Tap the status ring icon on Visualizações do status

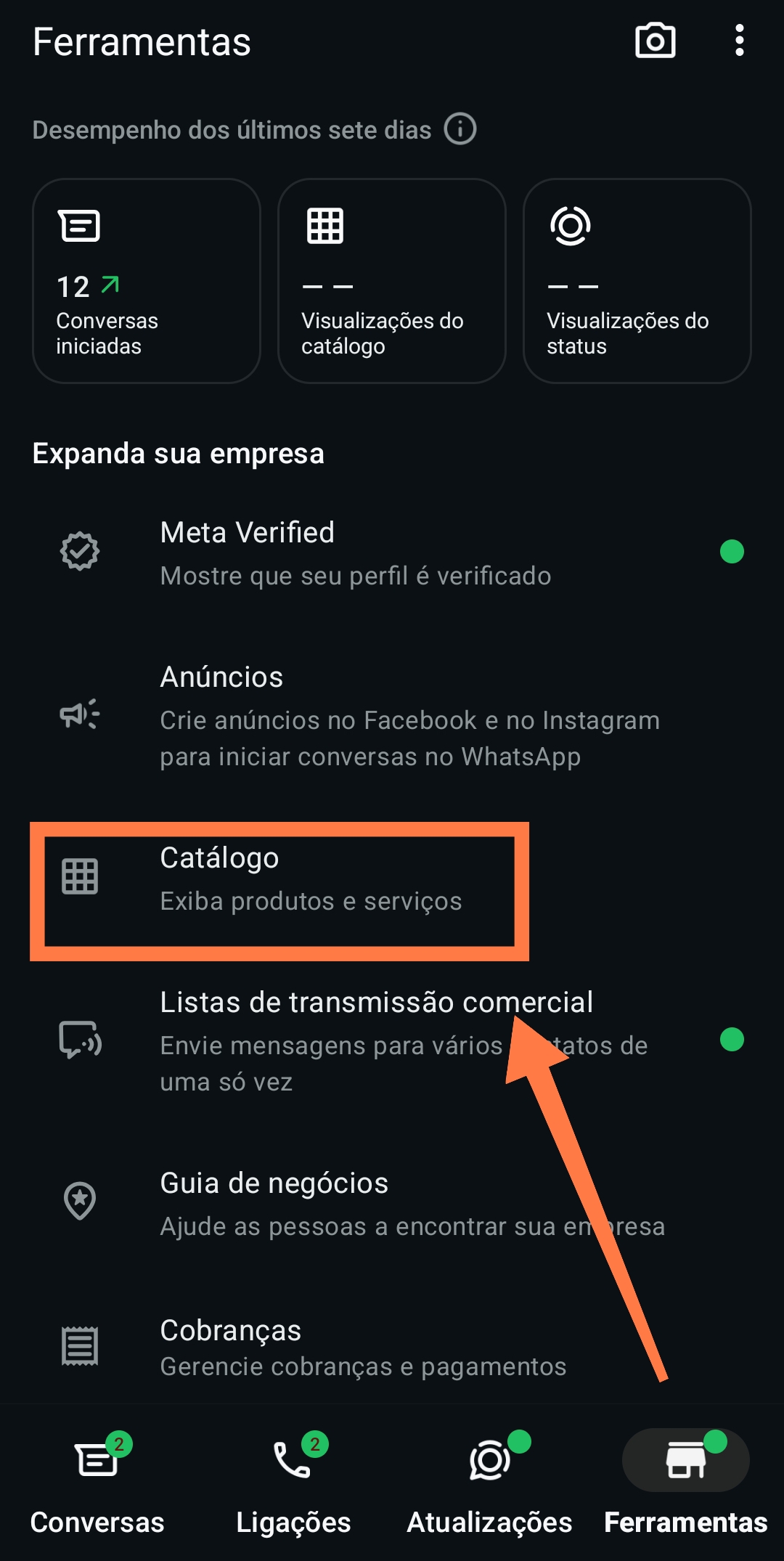572,225
